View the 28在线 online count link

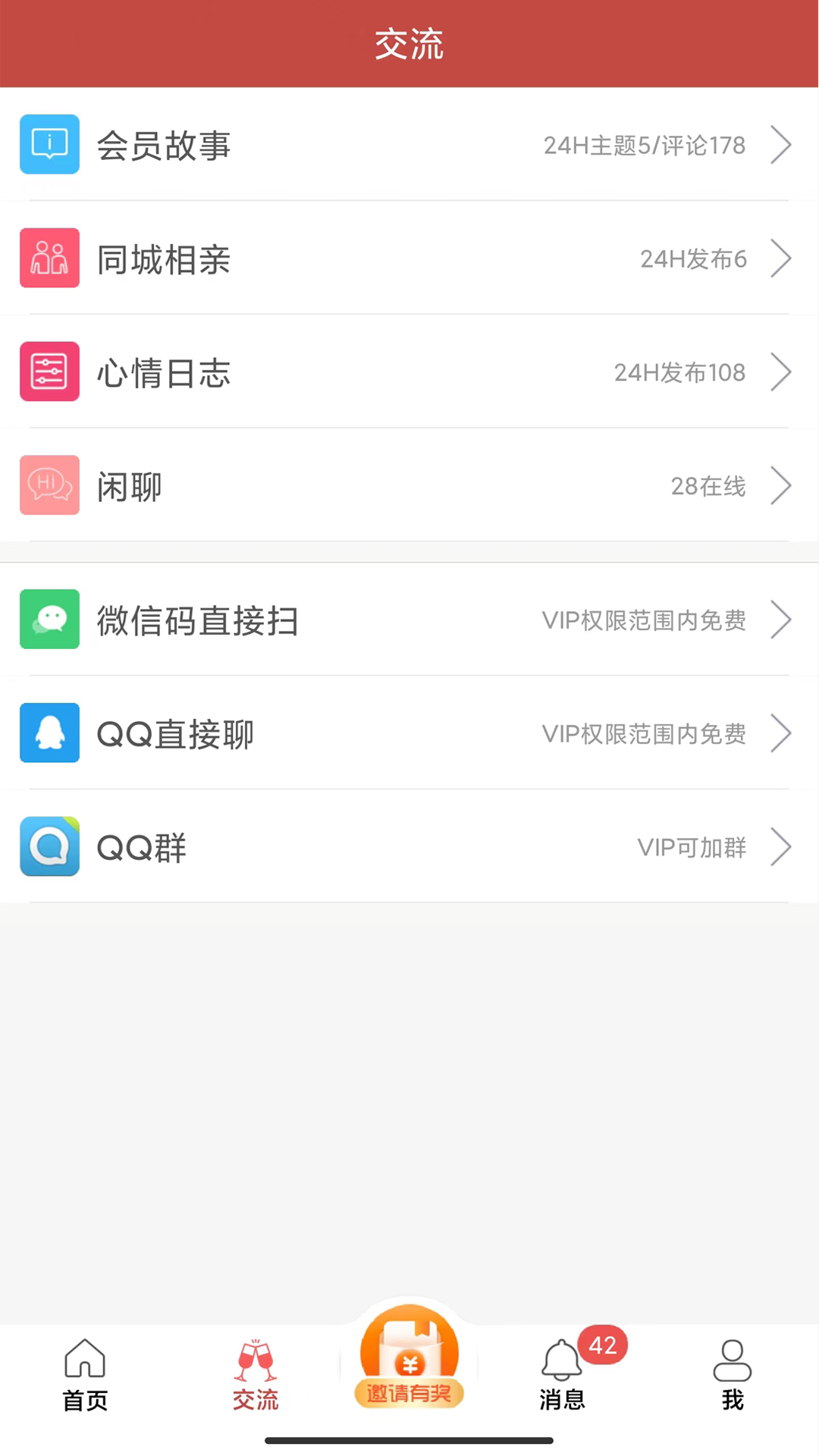tap(708, 486)
